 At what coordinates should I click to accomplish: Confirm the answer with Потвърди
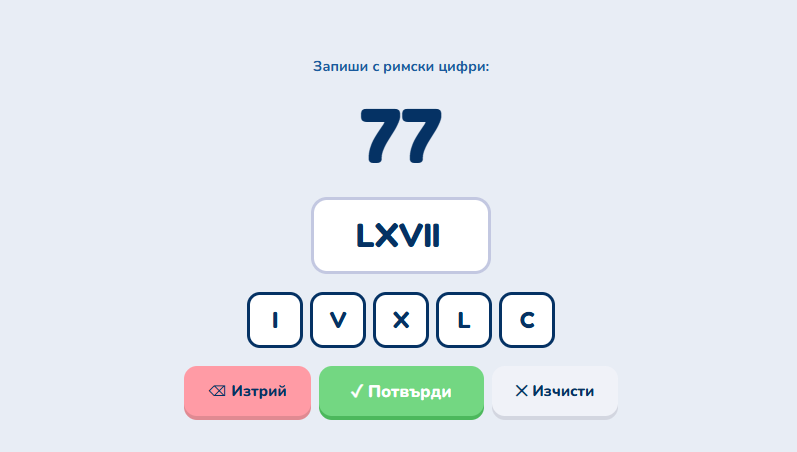(x=401, y=391)
